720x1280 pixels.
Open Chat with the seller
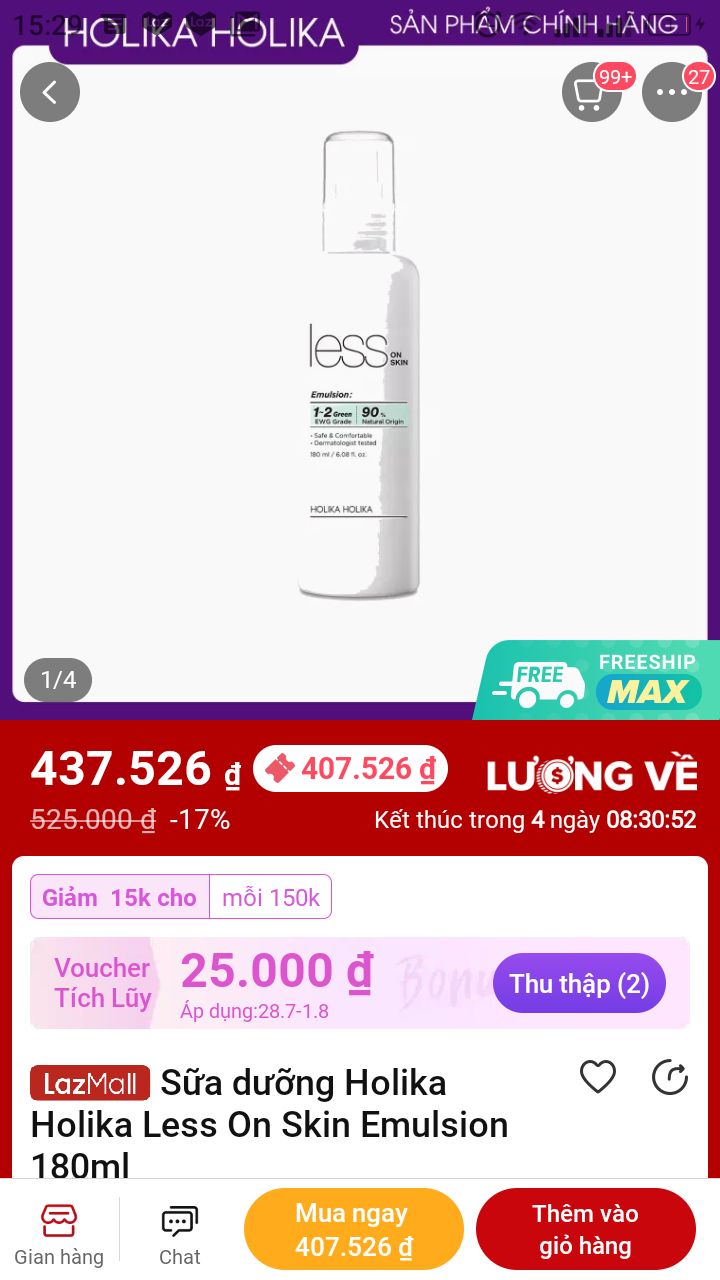[180, 1235]
